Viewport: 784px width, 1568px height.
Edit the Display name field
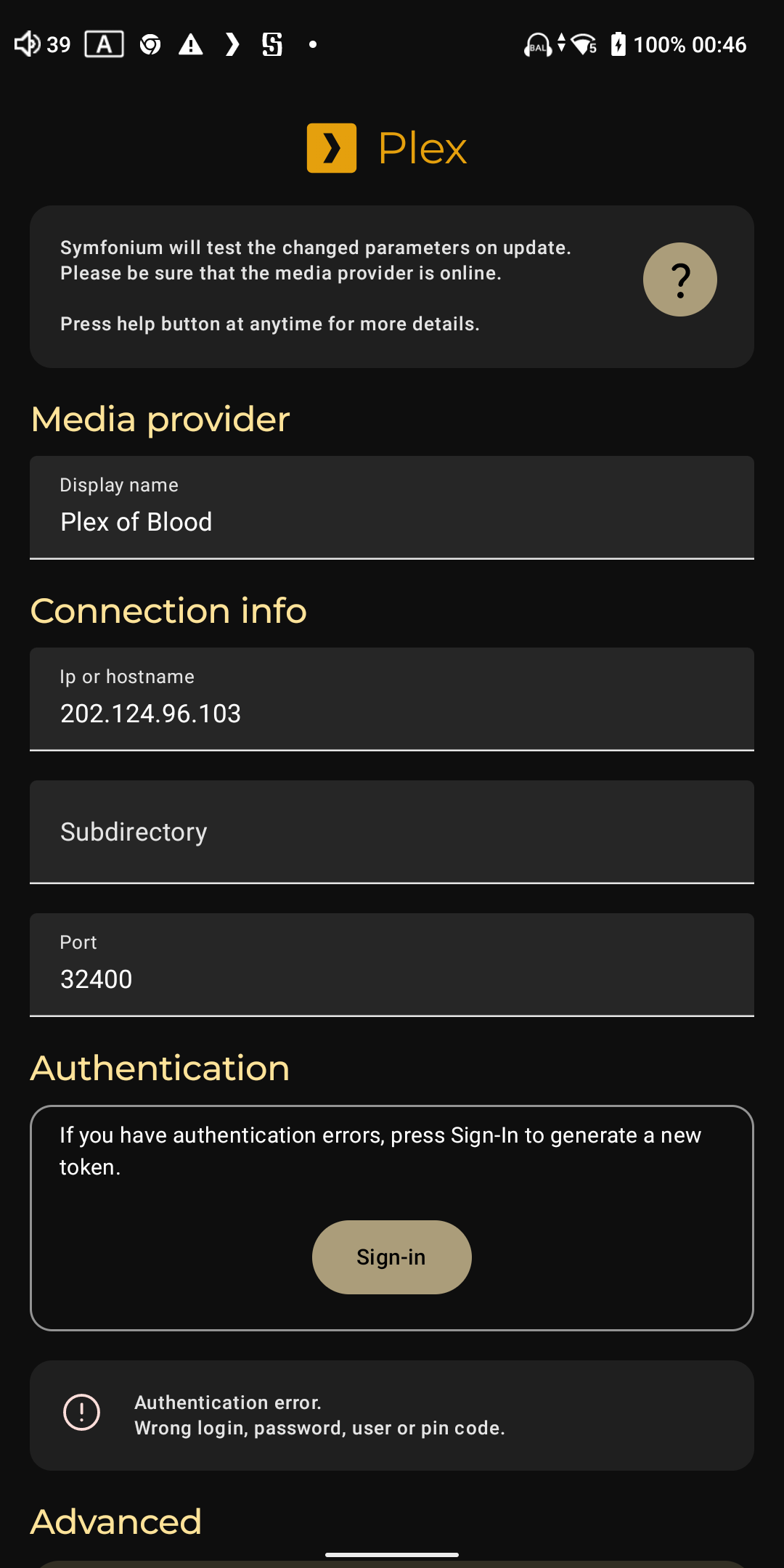[392, 508]
